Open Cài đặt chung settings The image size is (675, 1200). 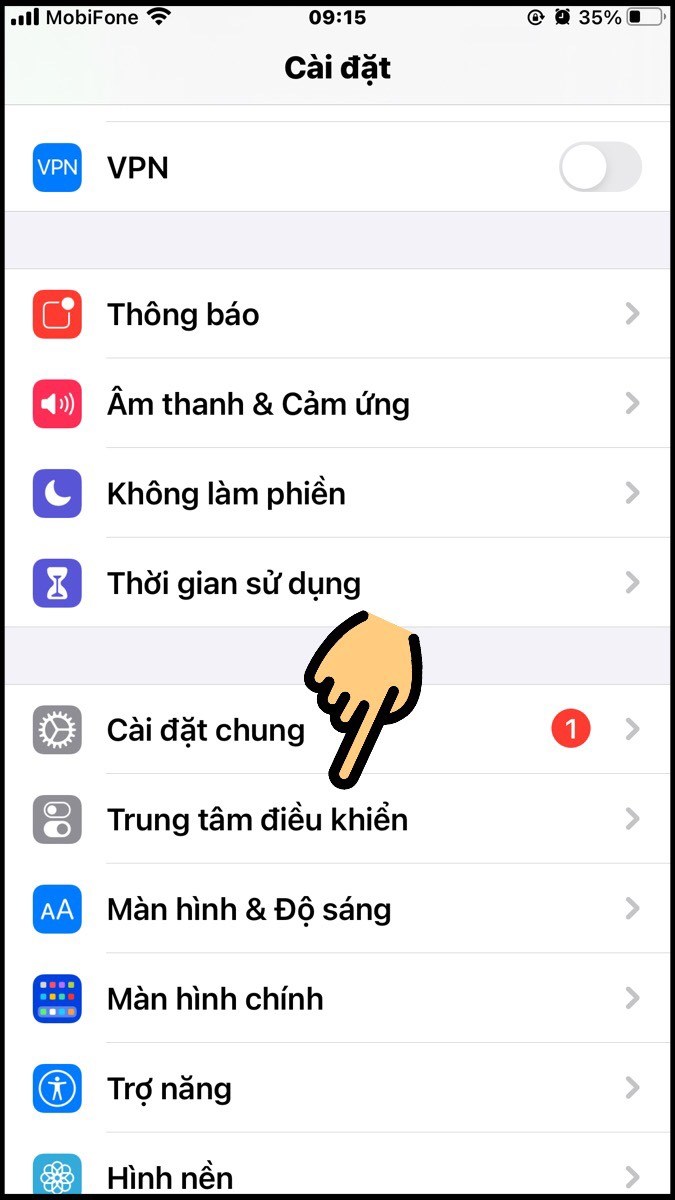click(205, 730)
